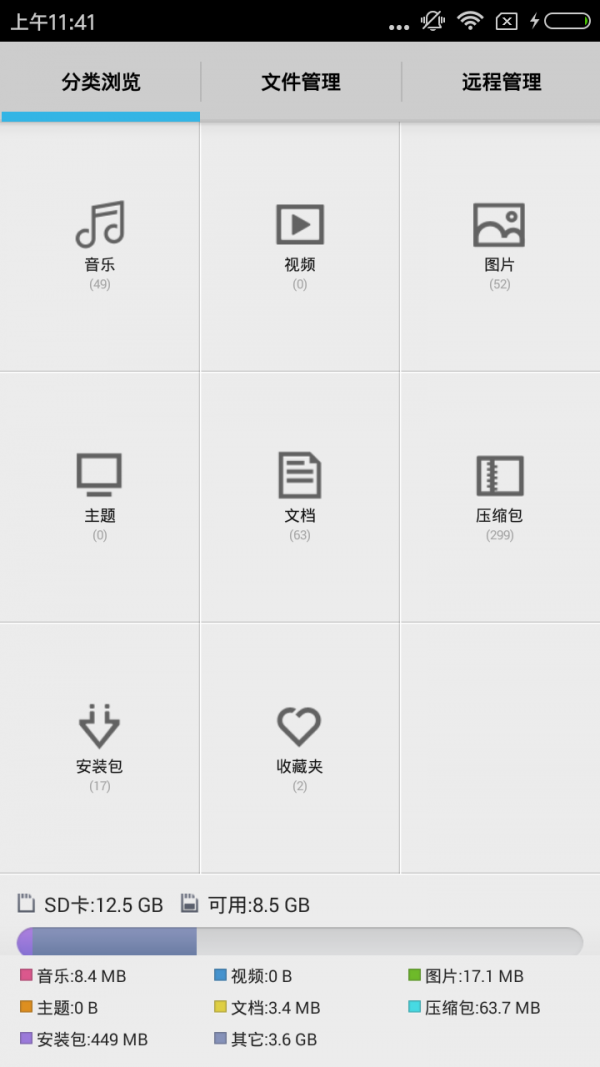Switch to the 文件管理 tab
Image resolution: width=600 pixels, height=1067 pixels.
click(301, 82)
